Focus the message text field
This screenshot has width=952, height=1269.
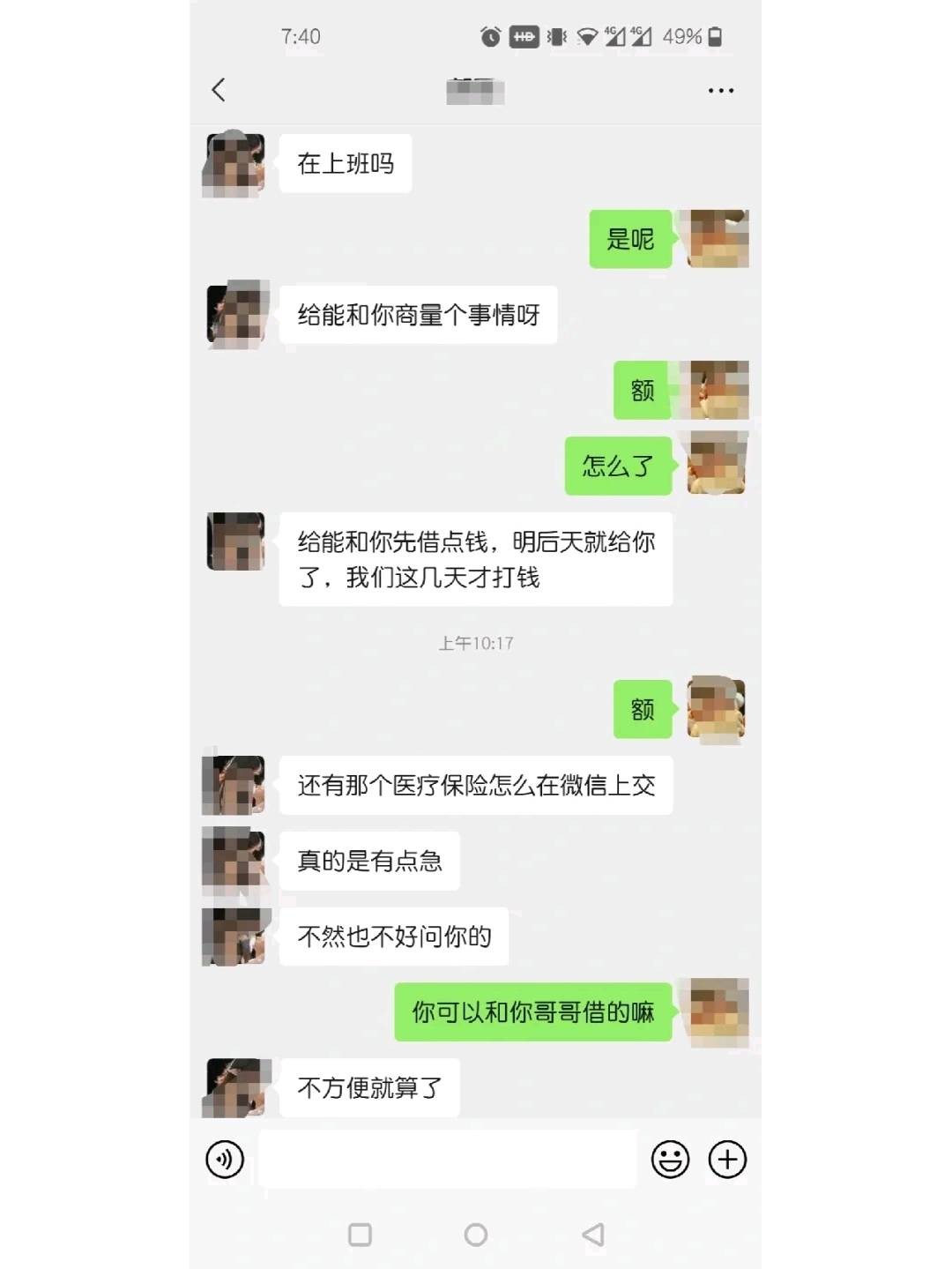coord(447,1159)
